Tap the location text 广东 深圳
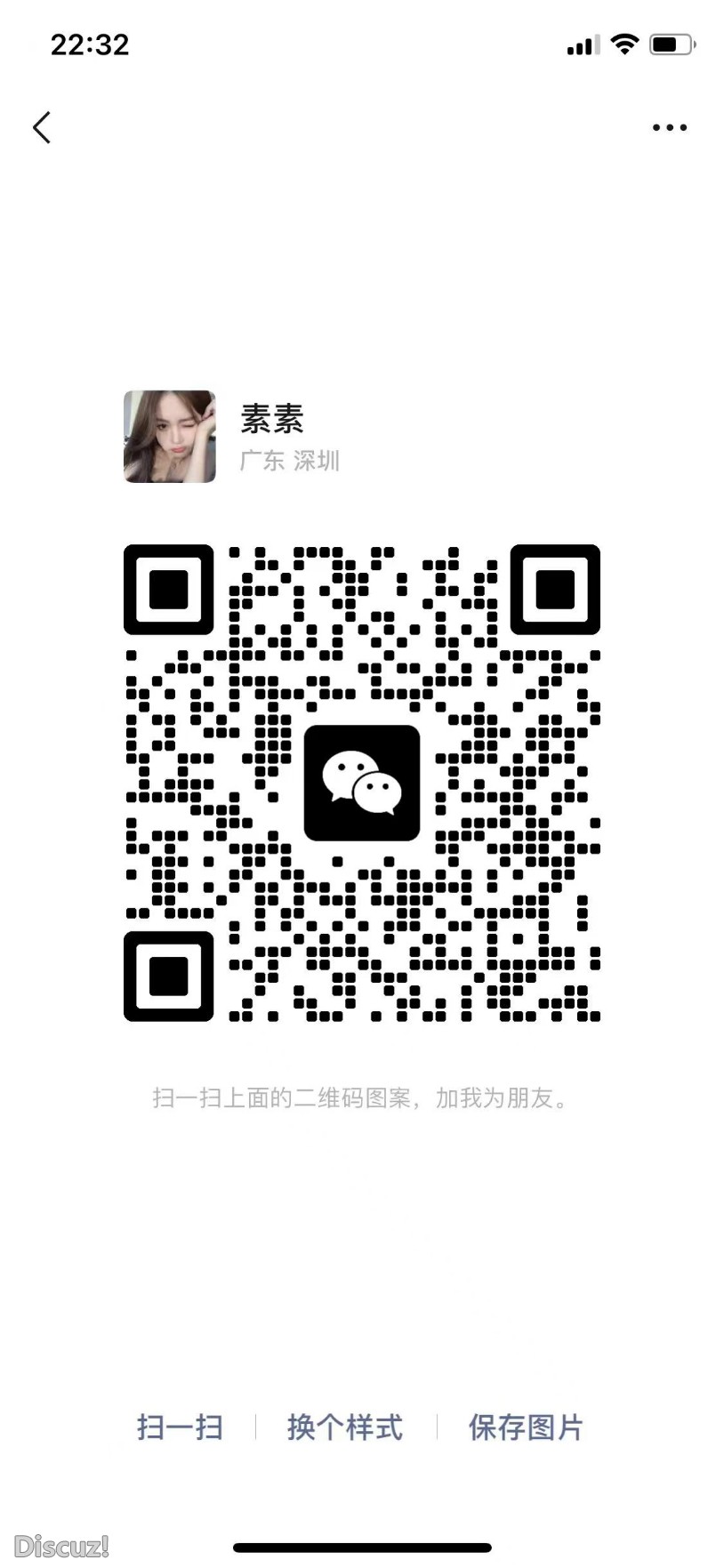The height and width of the screenshot is (1568, 724). [290, 461]
